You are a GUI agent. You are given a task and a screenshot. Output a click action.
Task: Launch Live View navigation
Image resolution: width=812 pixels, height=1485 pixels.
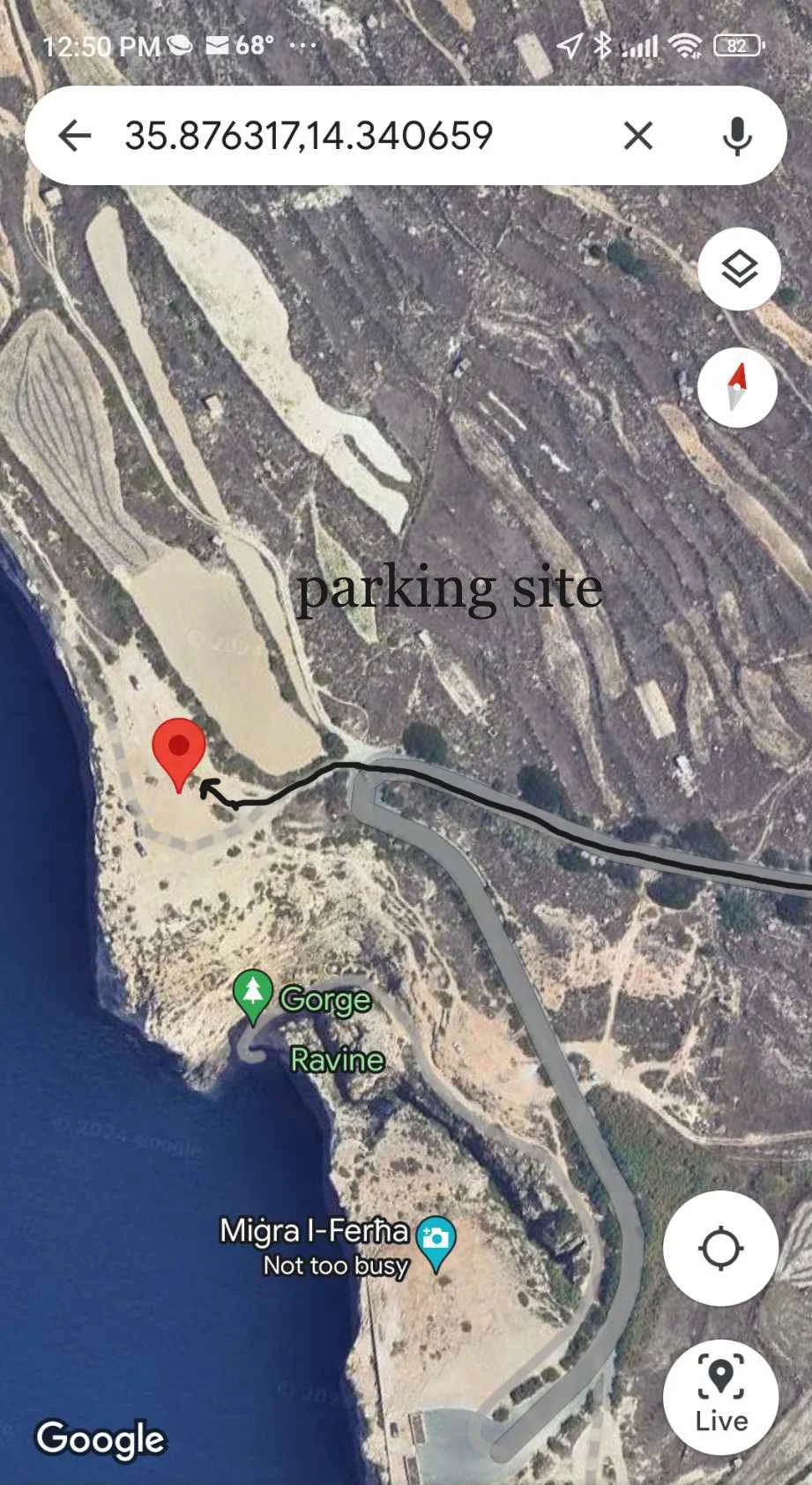[x=720, y=1396]
